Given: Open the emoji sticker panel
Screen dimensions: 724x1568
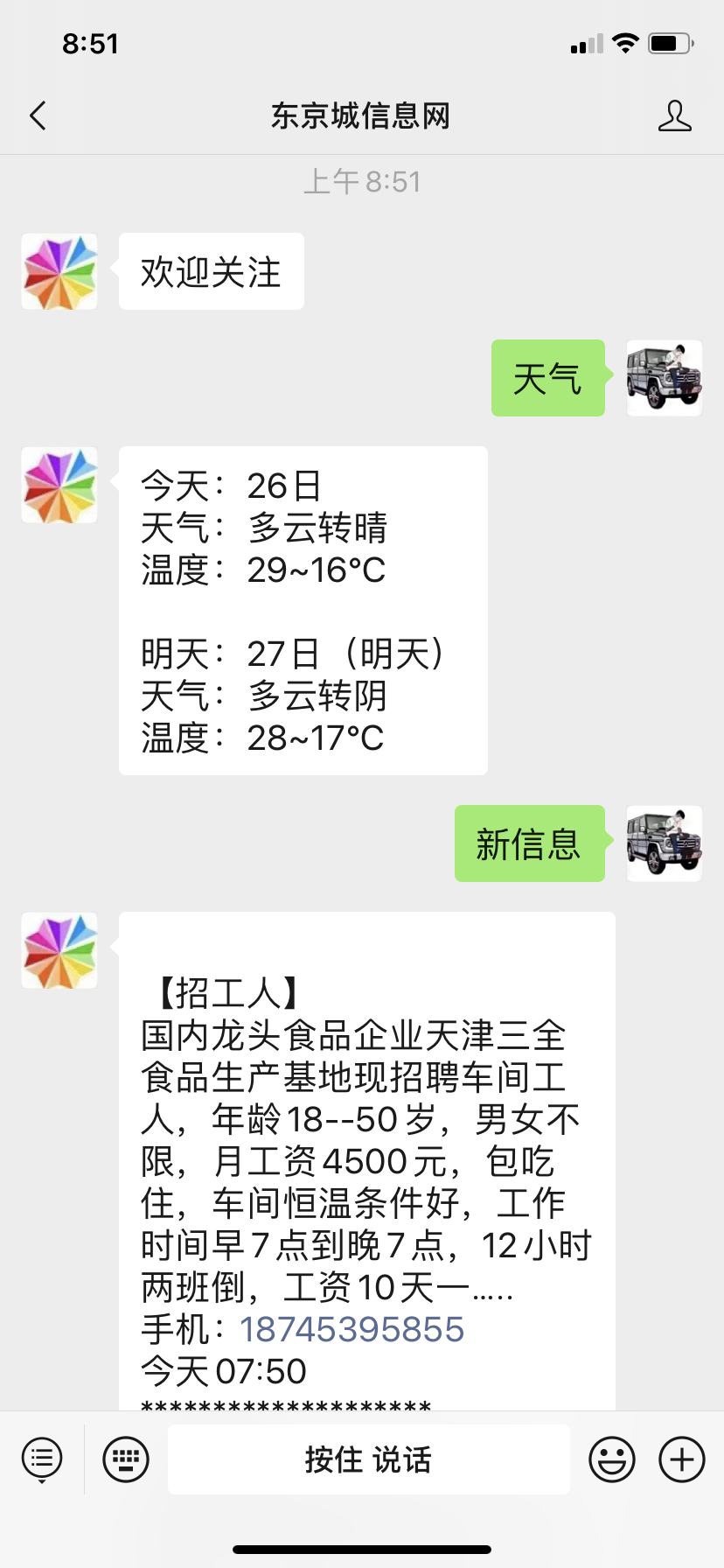Looking at the screenshot, I should tap(611, 1459).
